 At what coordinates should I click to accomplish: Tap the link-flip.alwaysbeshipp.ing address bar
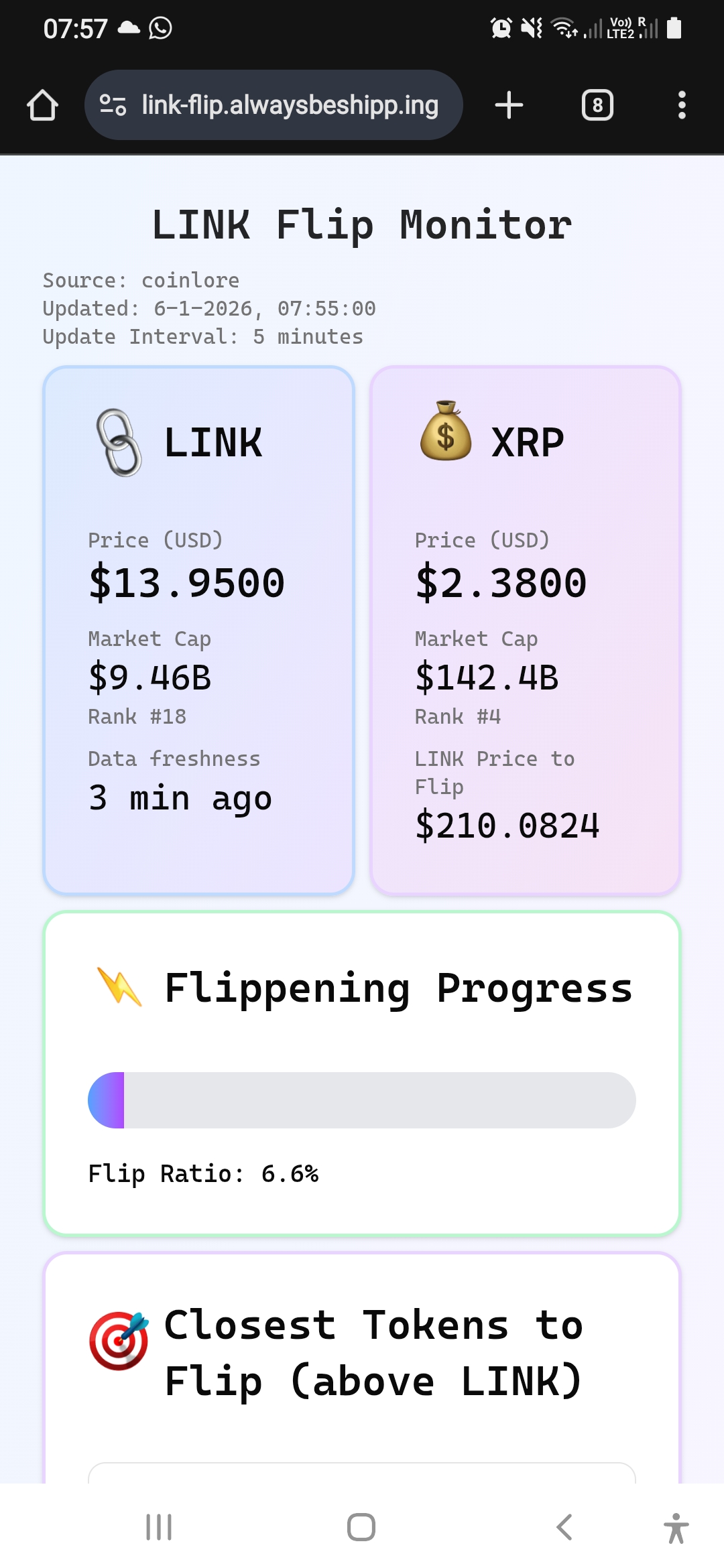[274, 105]
